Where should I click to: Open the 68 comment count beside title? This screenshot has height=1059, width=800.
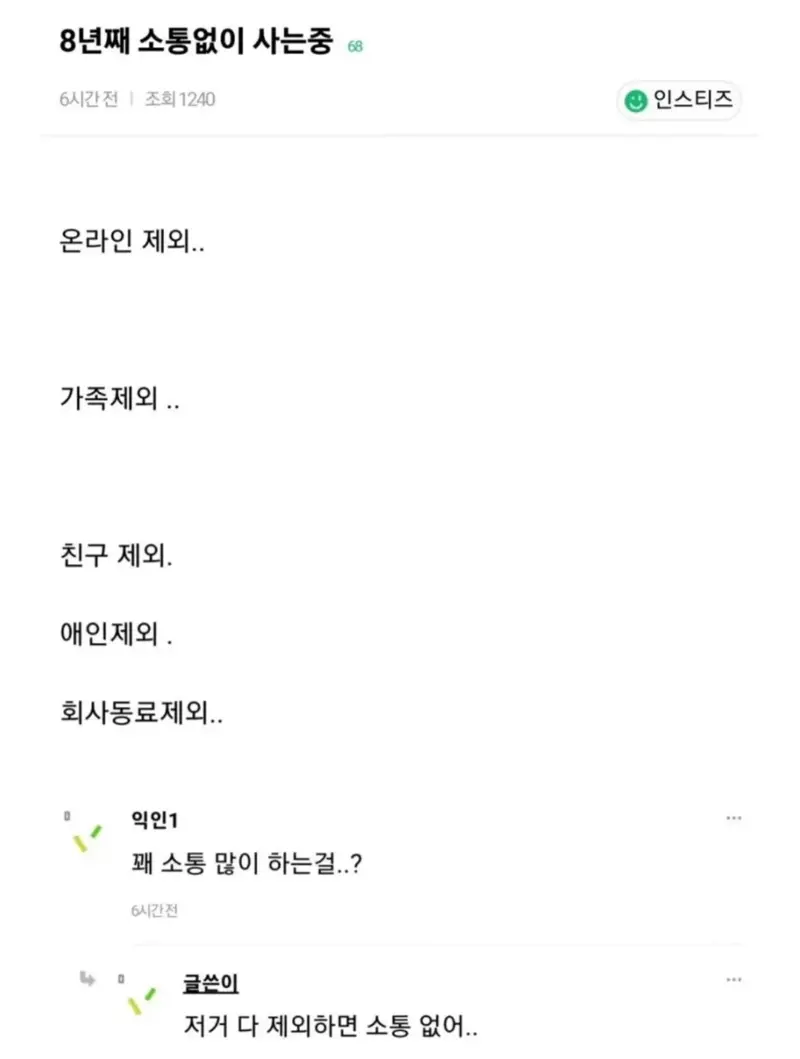(355, 47)
